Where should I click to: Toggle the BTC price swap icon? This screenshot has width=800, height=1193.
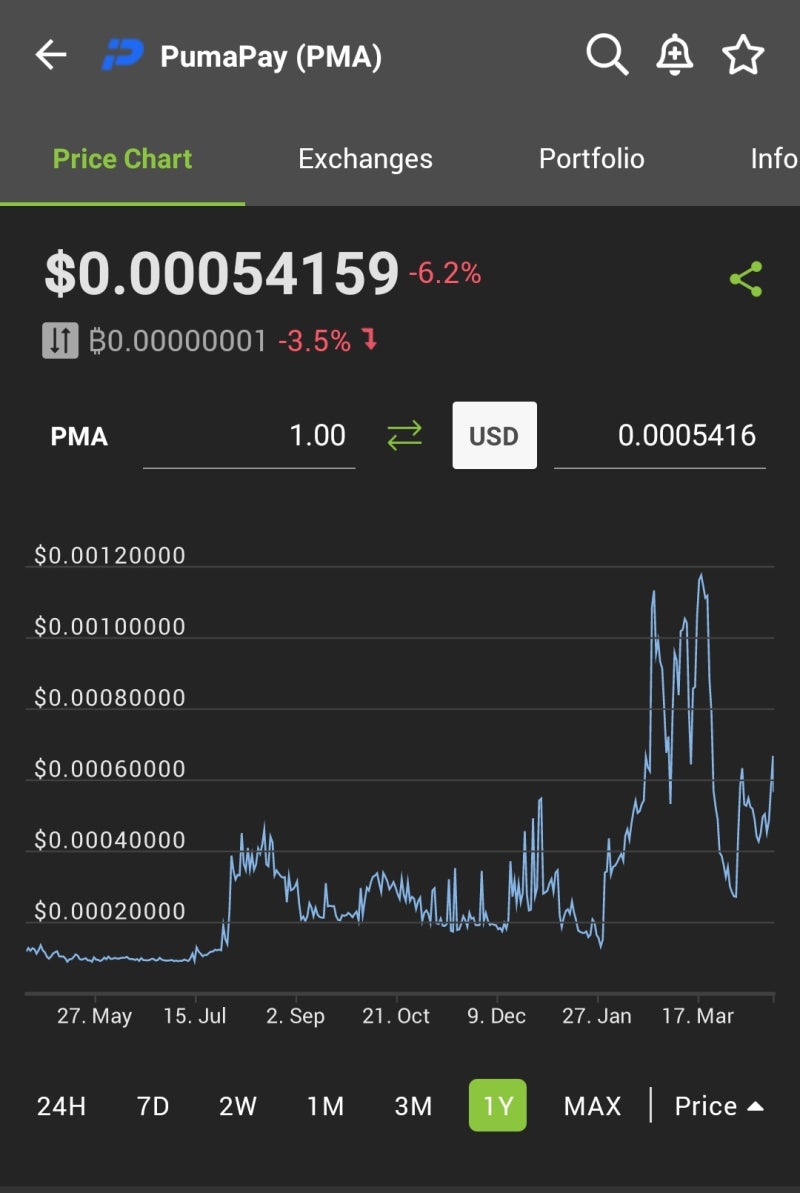[60, 341]
